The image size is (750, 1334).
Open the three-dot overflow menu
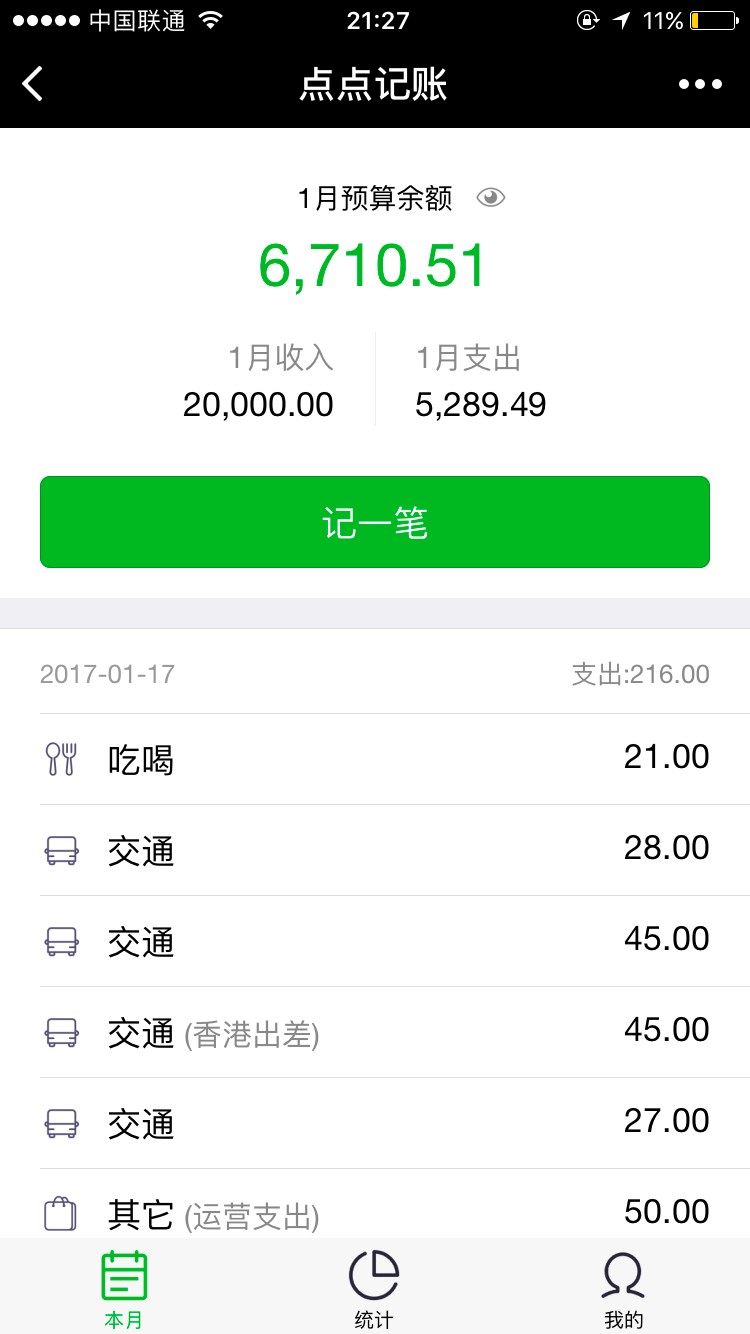pyautogui.click(x=700, y=84)
